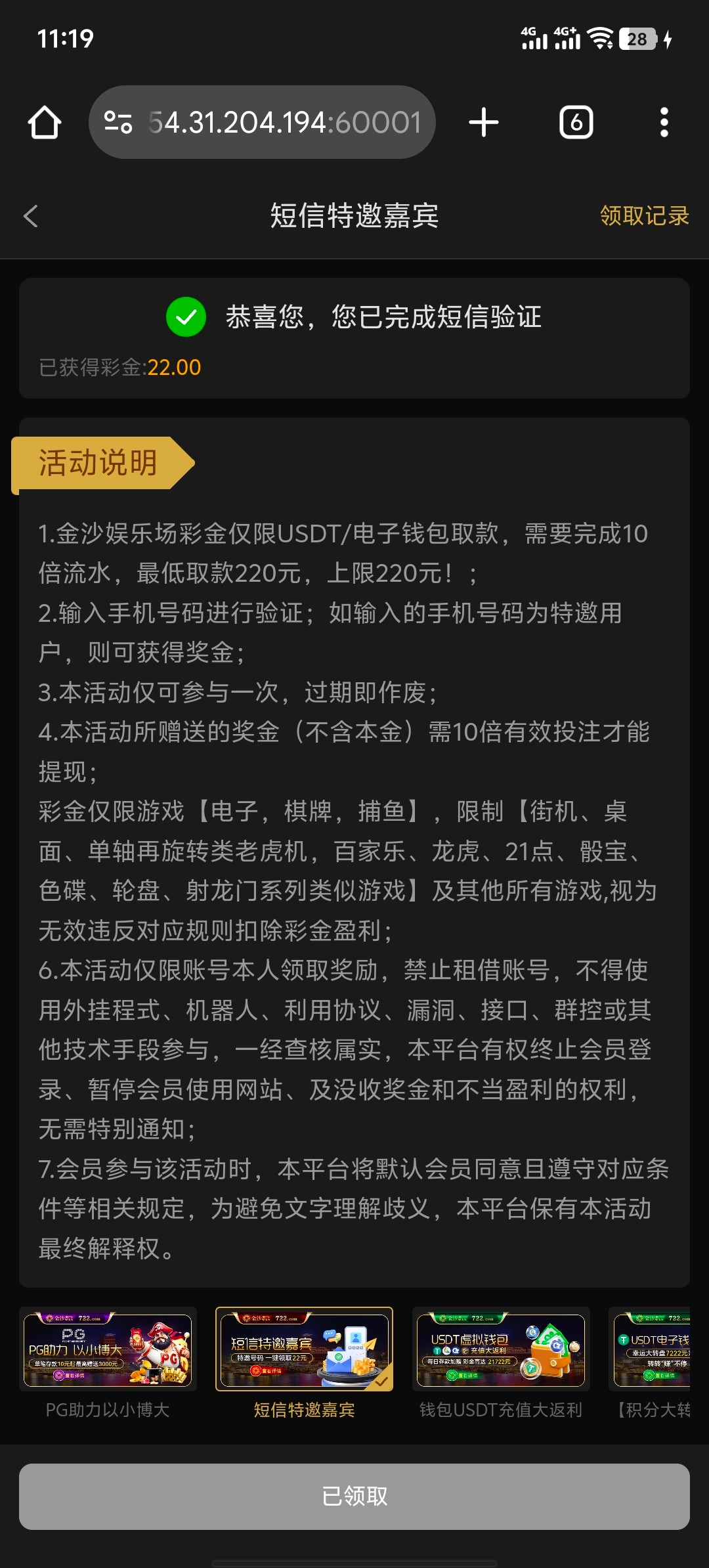709x1568 pixels.
Task: Go back from 短信特邀嘉宾 page
Action: [31, 216]
